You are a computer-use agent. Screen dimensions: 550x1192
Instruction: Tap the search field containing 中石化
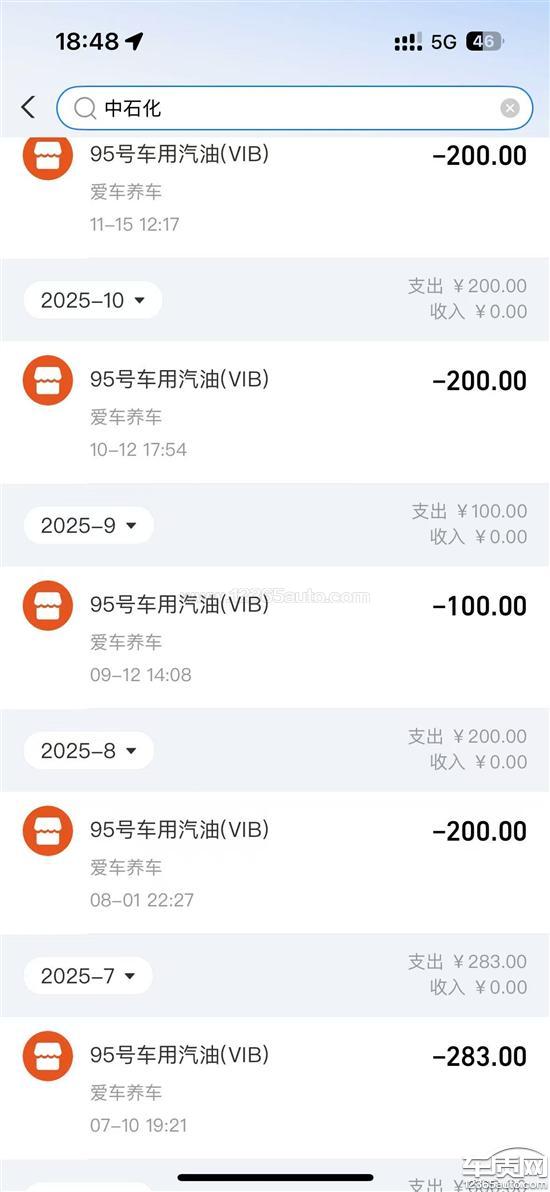coord(294,109)
